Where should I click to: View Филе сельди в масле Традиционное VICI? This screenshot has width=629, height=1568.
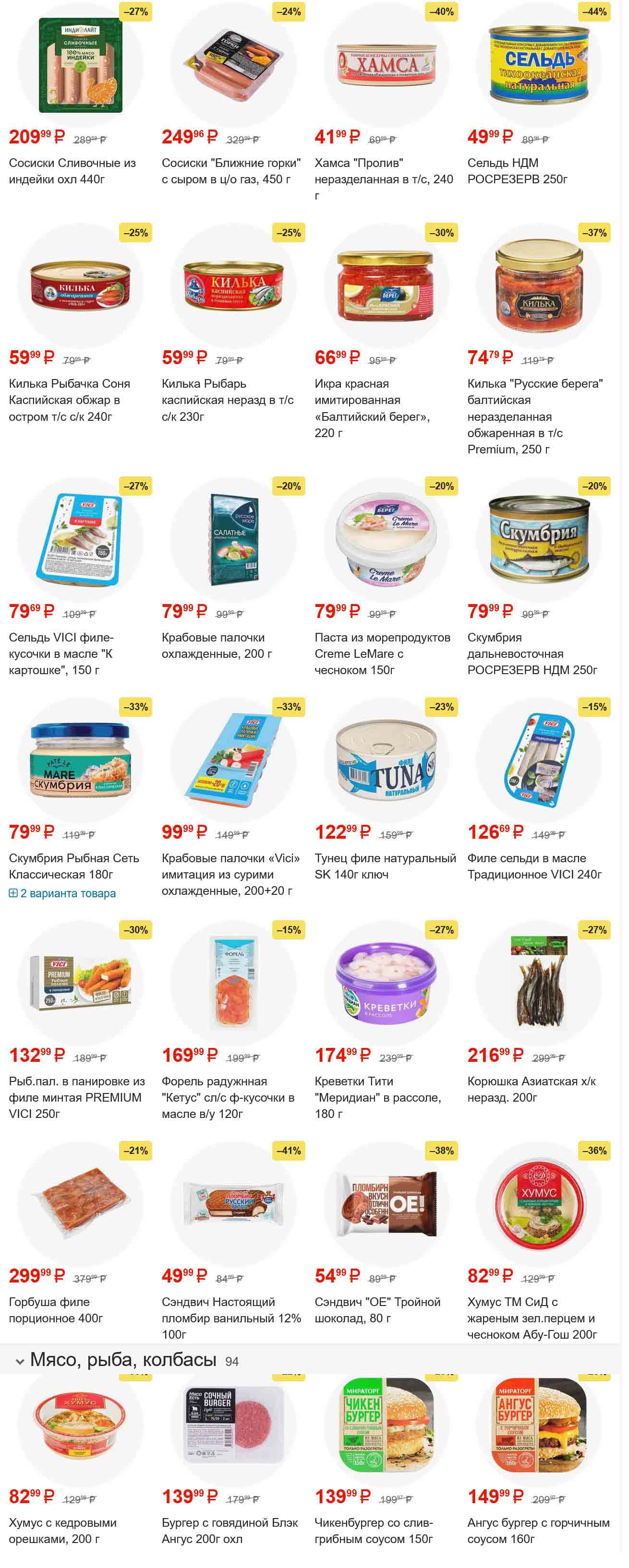[x=534, y=866]
